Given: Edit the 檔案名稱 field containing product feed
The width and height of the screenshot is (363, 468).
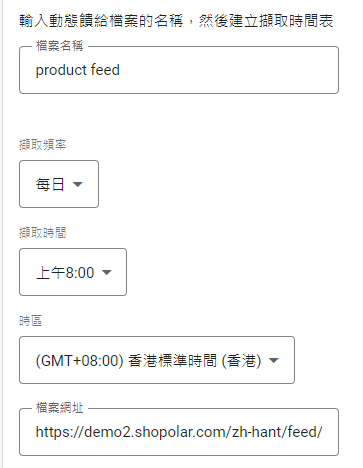Looking at the screenshot, I should coord(179,70).
